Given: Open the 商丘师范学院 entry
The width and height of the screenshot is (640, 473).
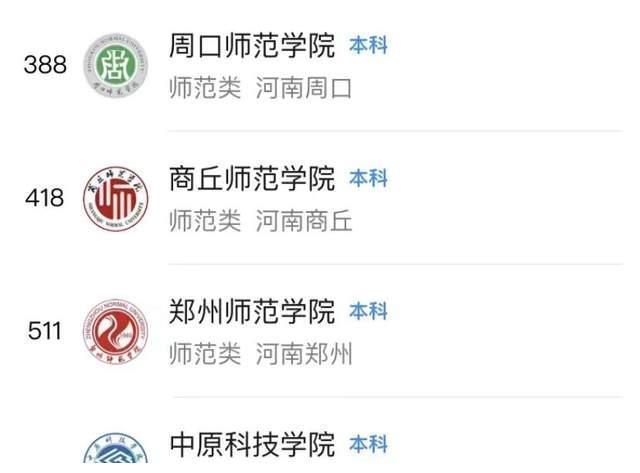Looking at the screenshot, I should tap(251, 180).
